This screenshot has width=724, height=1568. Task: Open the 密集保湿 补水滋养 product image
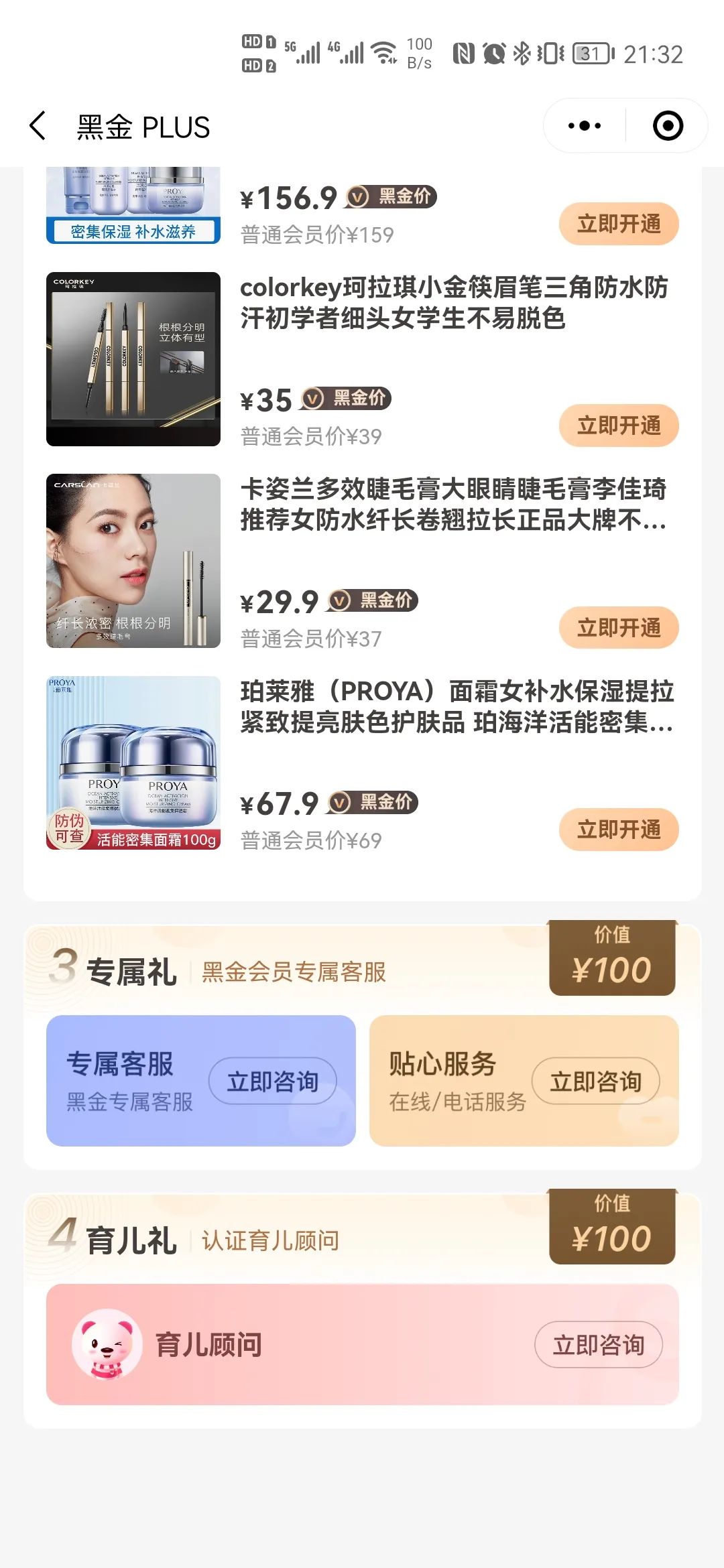133,205
